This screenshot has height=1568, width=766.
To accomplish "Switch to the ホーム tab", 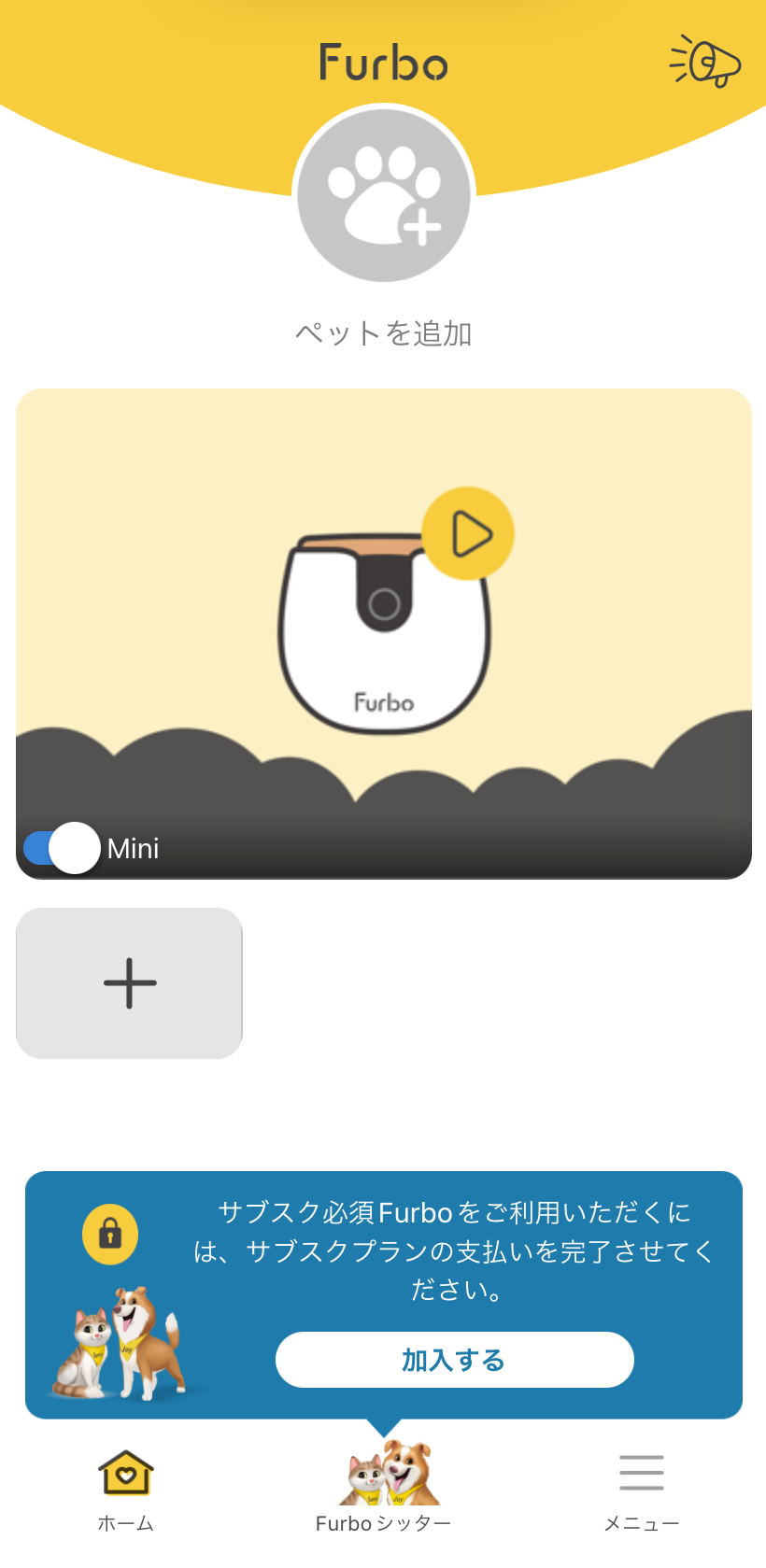I will pyautogui.click(x=126, y=1490).
